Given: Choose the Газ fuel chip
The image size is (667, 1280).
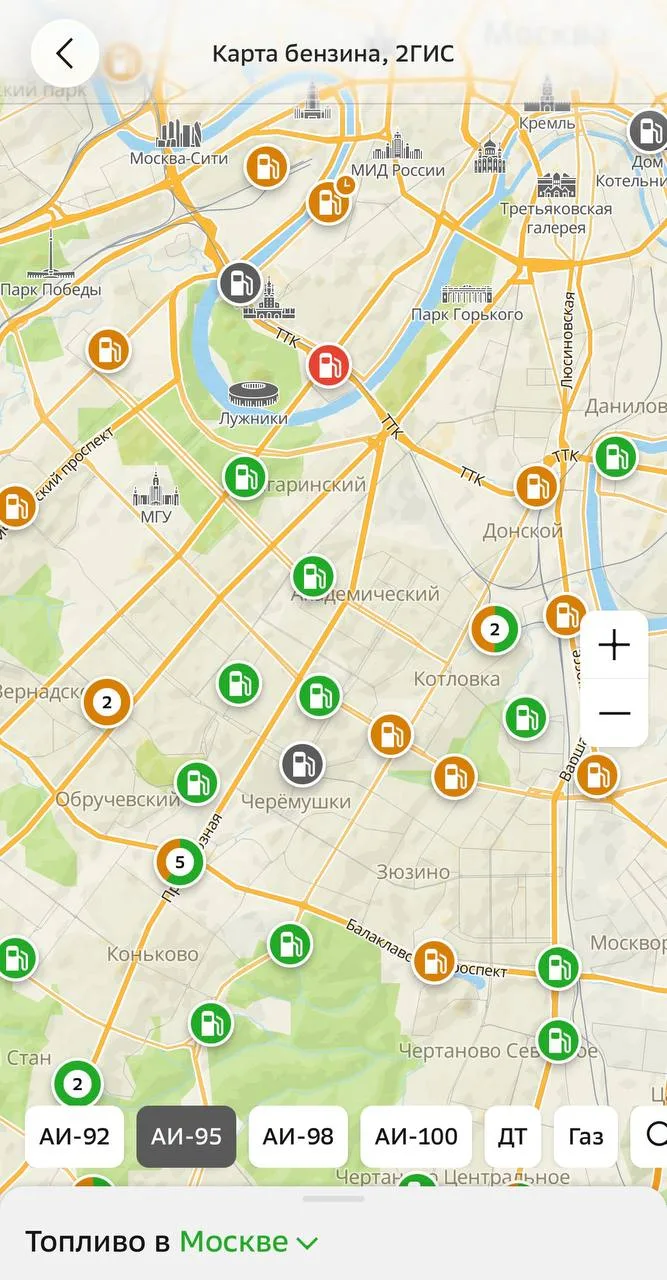Looking at the screenshot, I should (586, 1136).
